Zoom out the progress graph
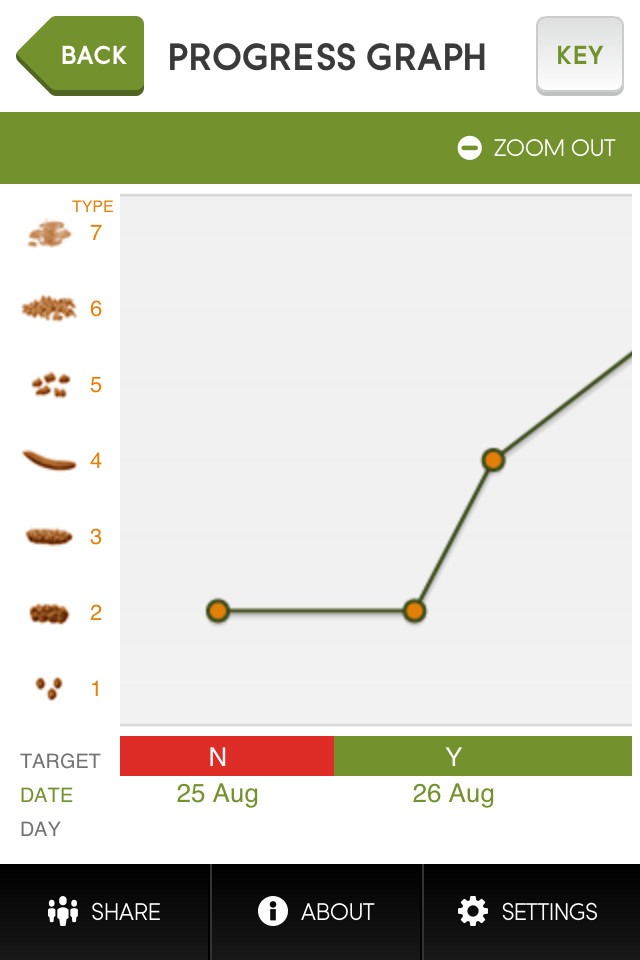 (x=537, y=148)
